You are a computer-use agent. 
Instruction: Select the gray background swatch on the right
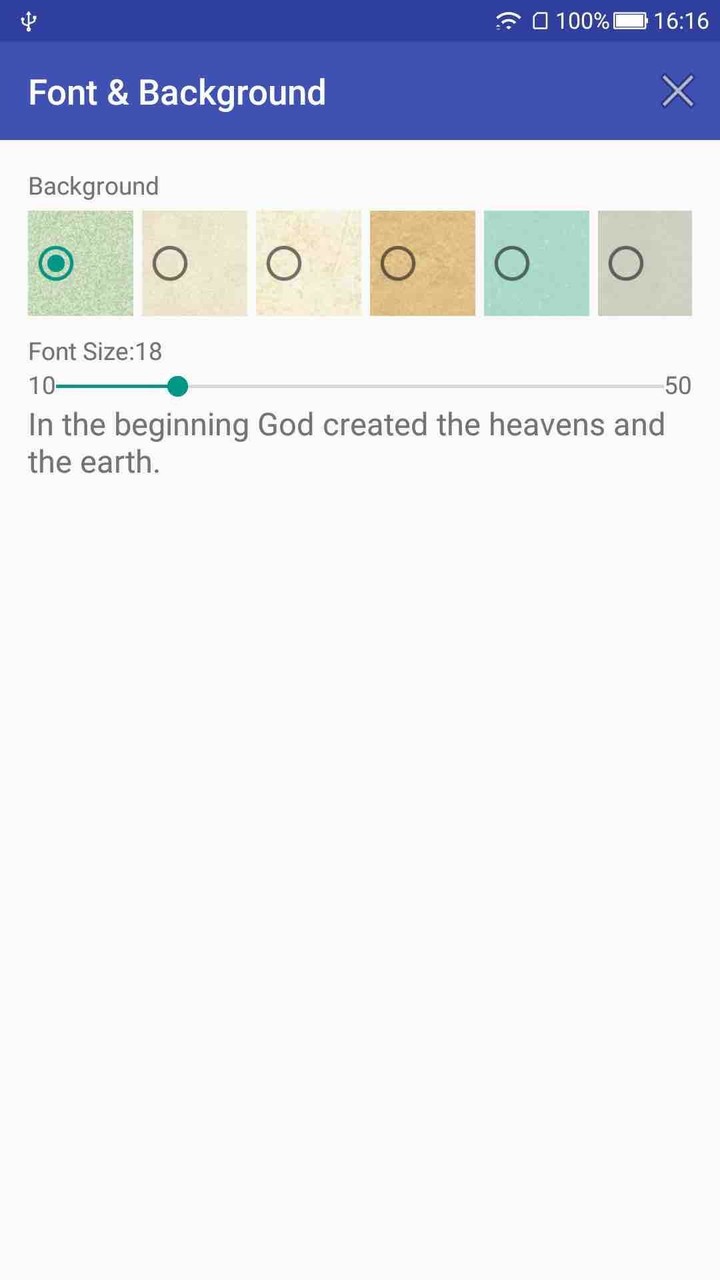645,263
